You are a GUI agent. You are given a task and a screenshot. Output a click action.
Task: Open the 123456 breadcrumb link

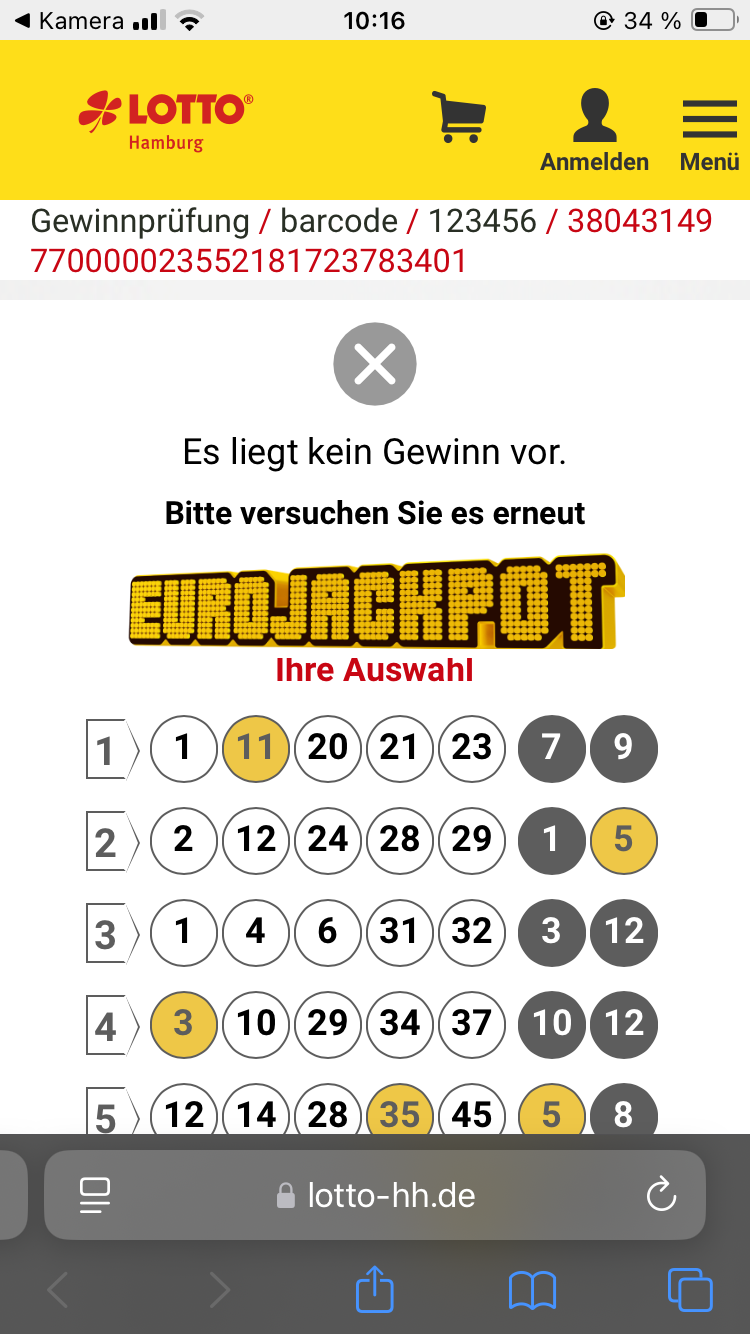[x=482, y=221]
